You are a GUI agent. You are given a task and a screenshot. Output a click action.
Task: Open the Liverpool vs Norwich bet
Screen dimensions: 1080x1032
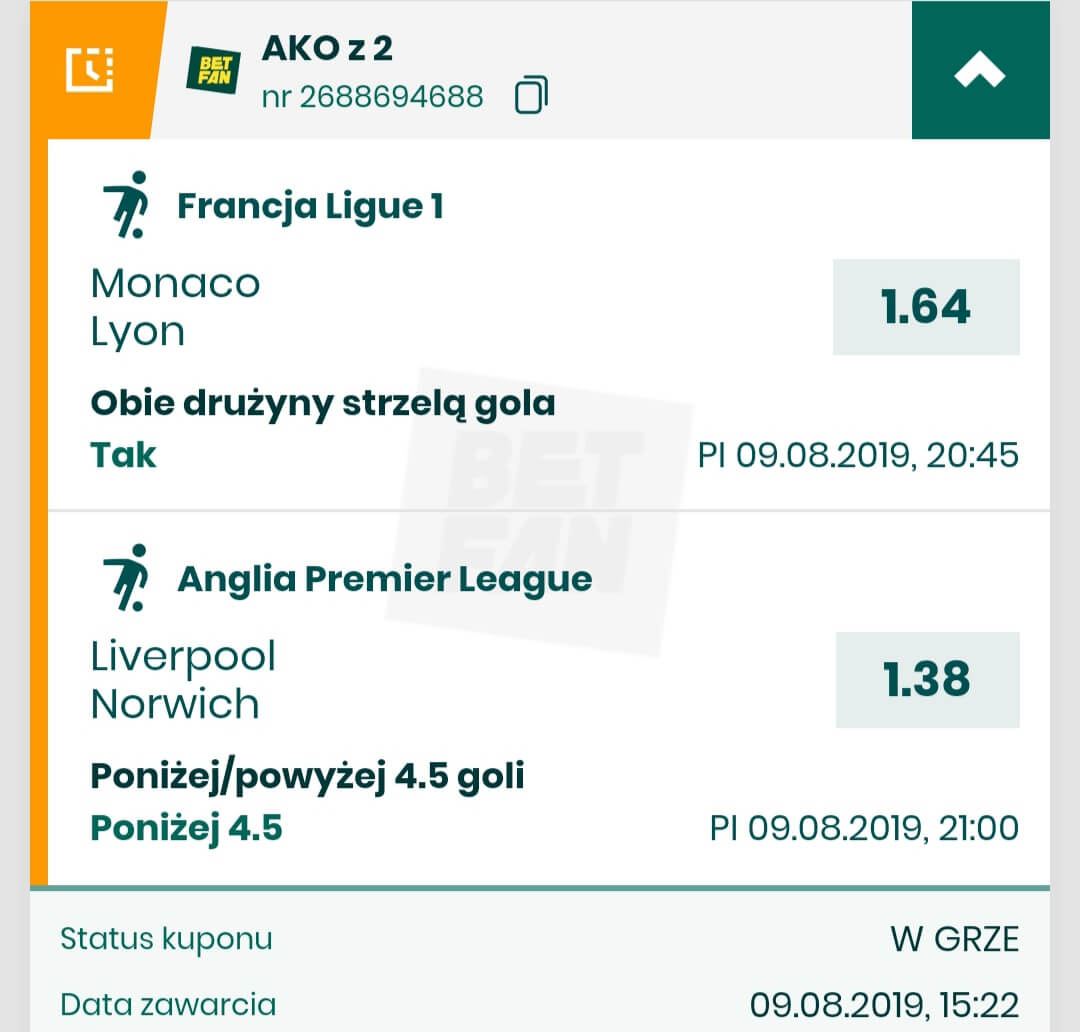(x=184, y=680)
